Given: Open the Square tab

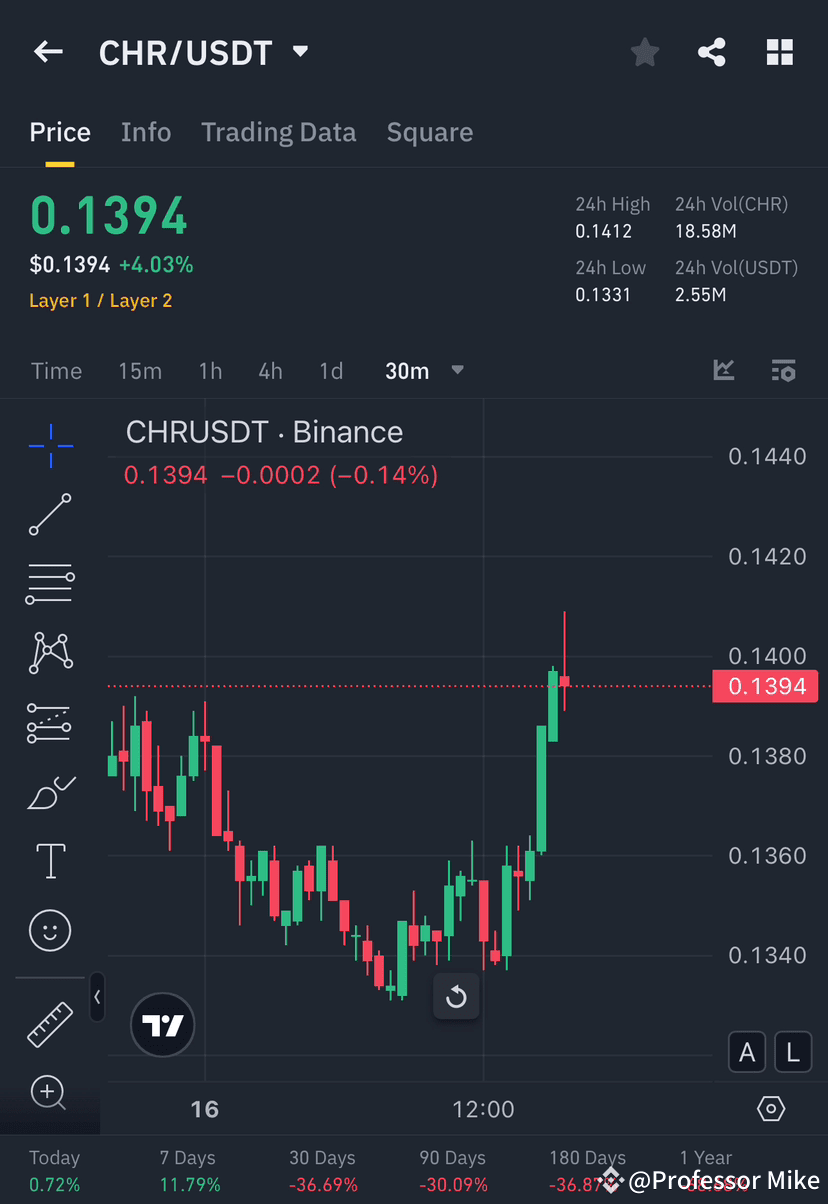Looking at the screenshot, I should [x=430, y=132].
